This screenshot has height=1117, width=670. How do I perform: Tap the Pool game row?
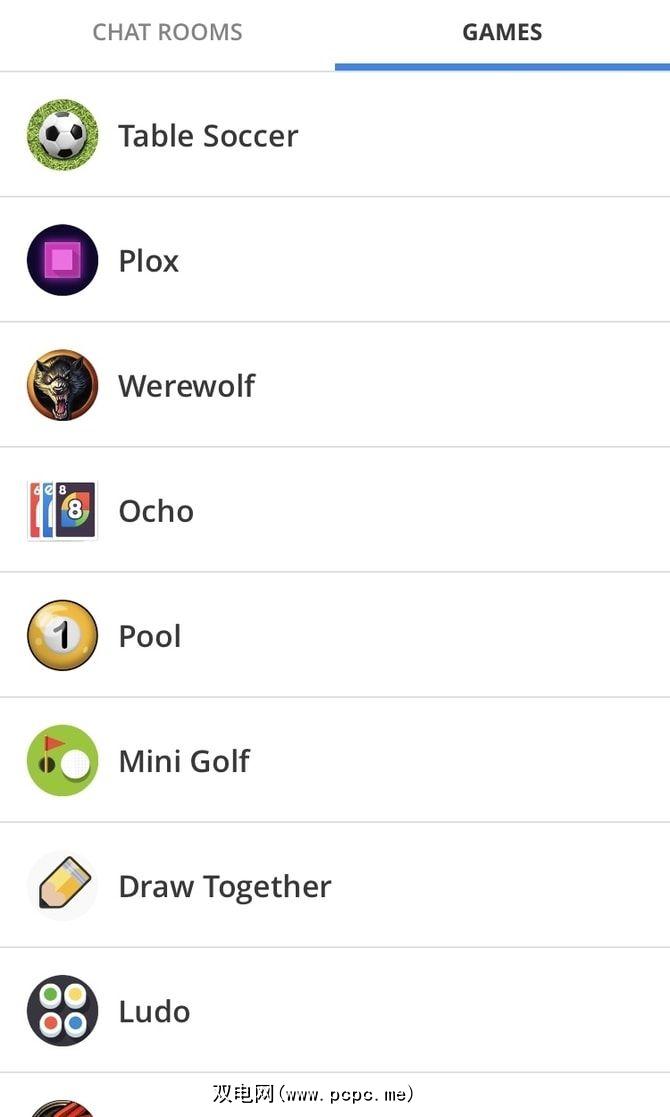point(150,635)
